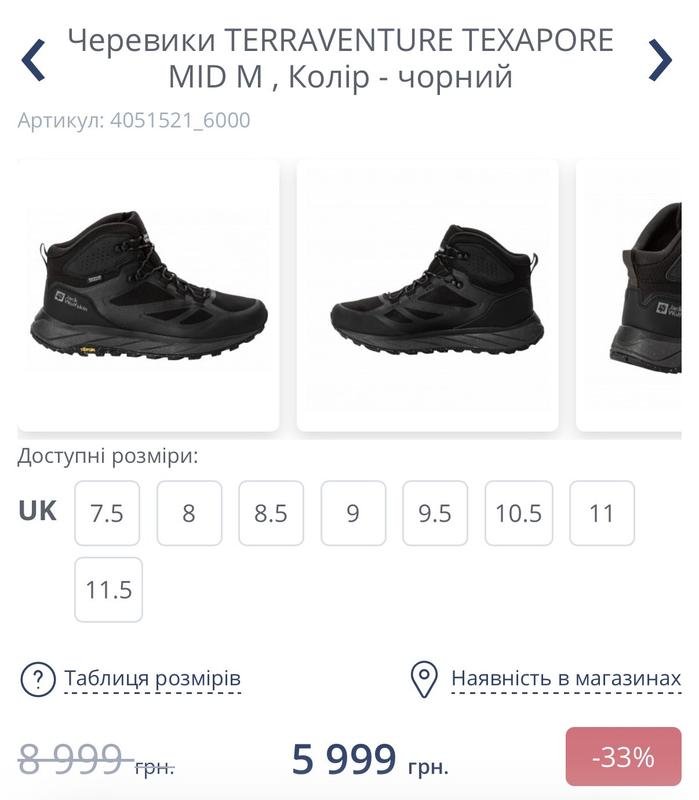
Task: Check Наявність в магазинах store availability
Action: pos(565,679)
